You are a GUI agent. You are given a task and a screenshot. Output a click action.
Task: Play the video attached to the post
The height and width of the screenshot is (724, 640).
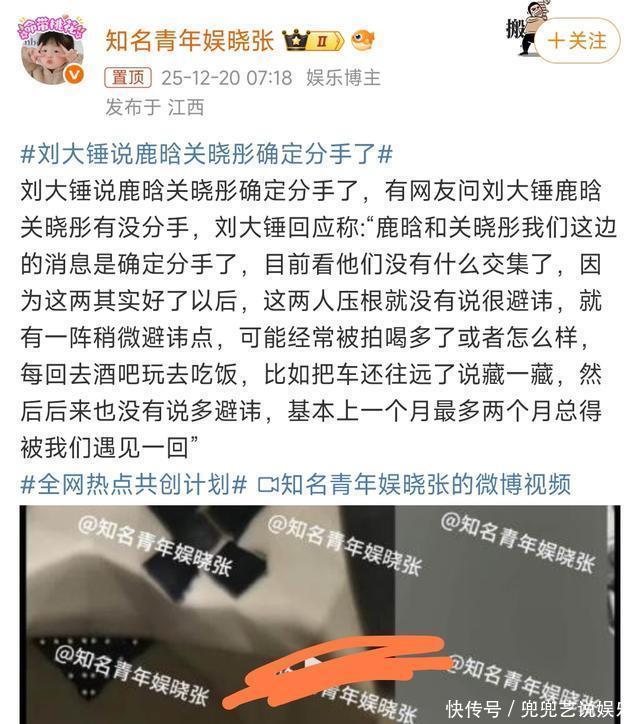[x=318, y=610]
